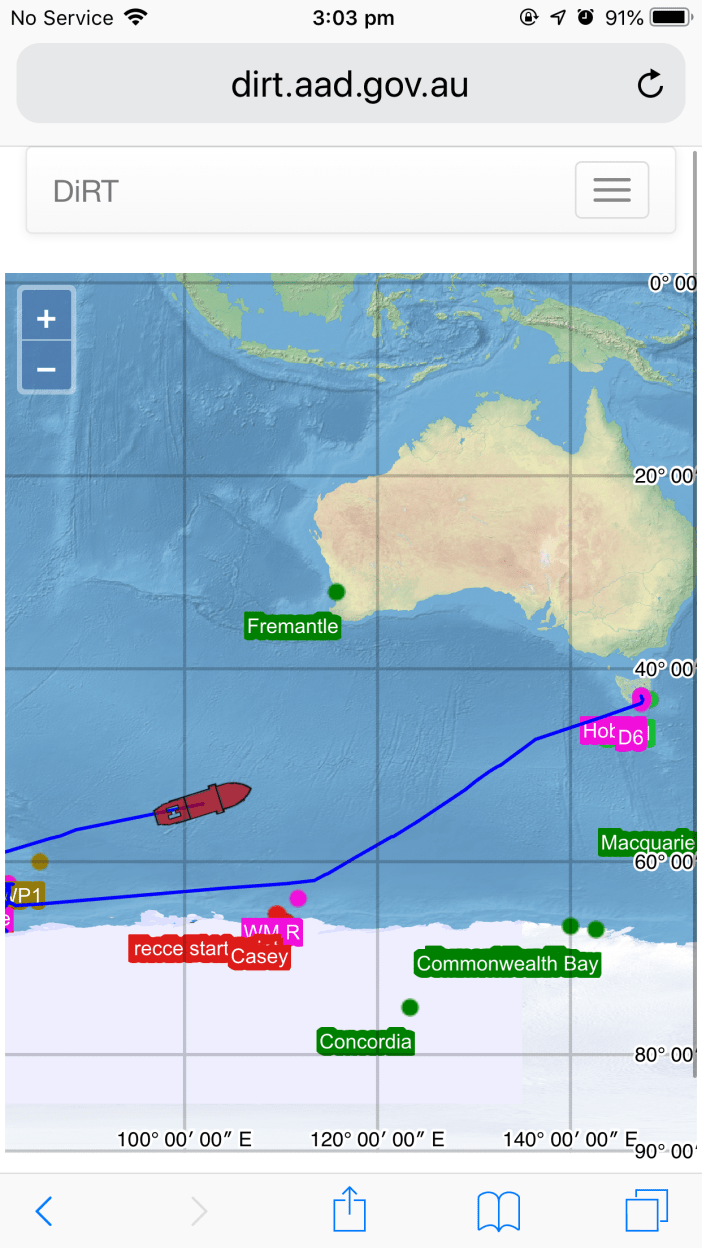
Task: Select the Fremantle marker
Action: click(x=337, y=592)
